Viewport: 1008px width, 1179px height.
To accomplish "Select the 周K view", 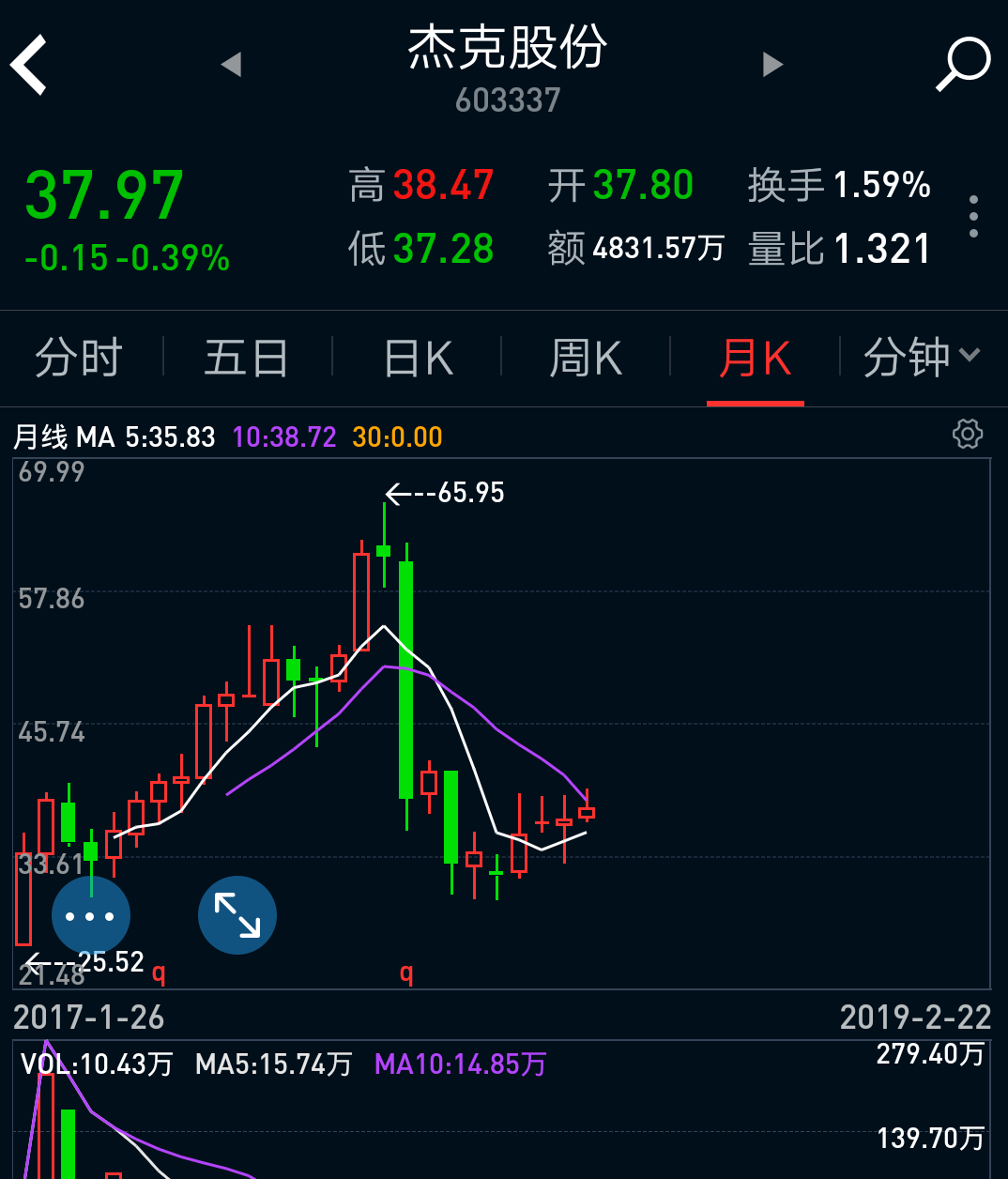I will [586, 358].
